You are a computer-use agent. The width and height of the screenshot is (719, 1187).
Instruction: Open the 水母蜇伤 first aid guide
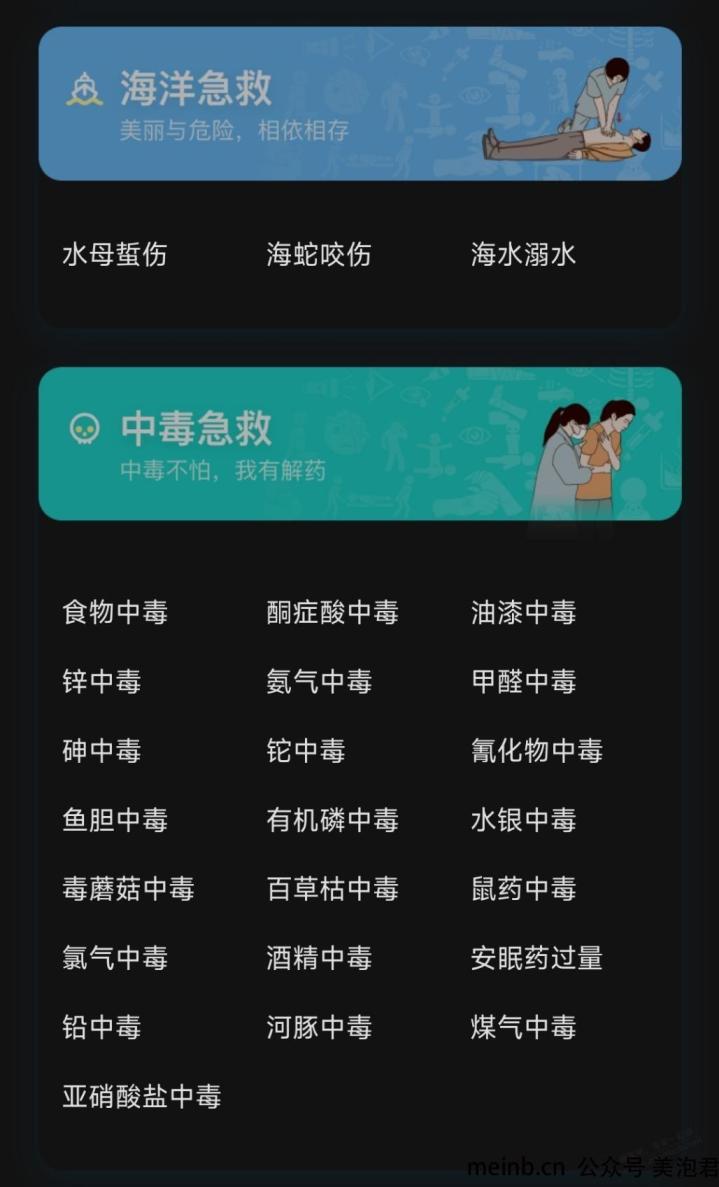click(114, 254)
